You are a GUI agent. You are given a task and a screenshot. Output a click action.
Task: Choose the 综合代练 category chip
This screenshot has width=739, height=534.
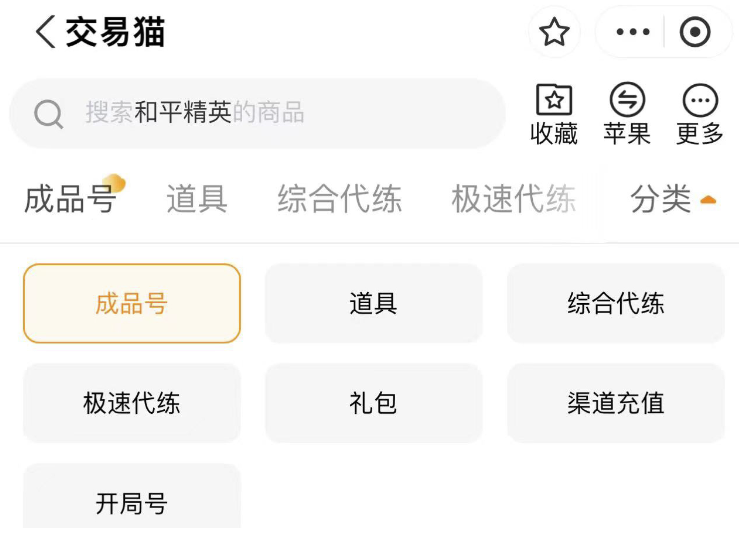[x=615, y=304]
